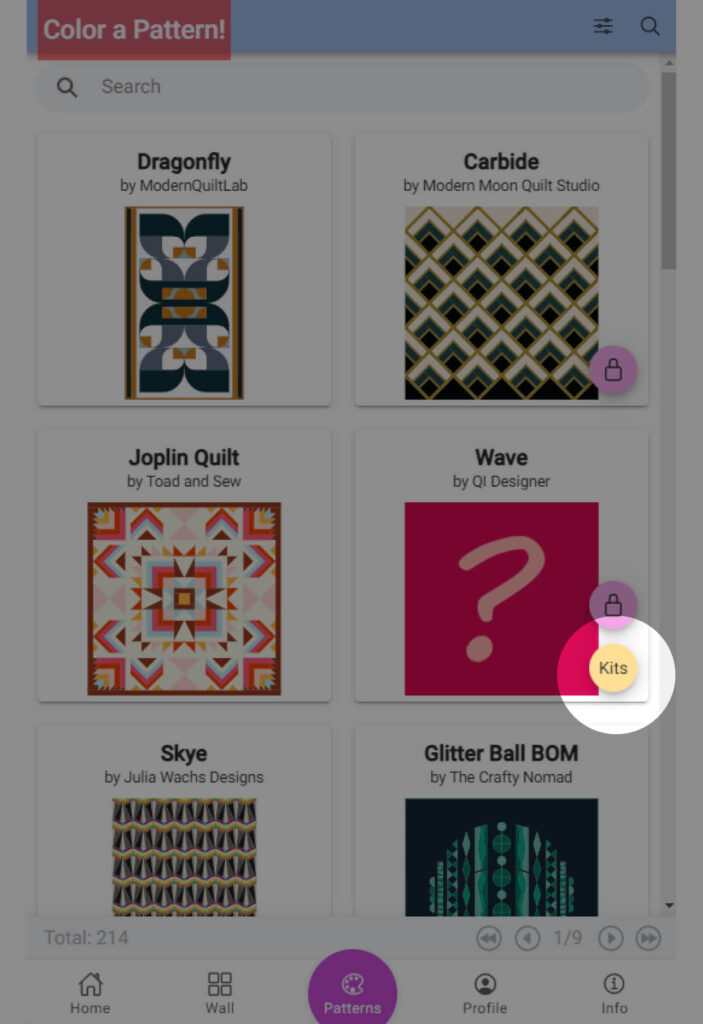Go to the previous page of patterns
The width and height of the screenshot is (703, 1024).
click(x=527, y=938)
